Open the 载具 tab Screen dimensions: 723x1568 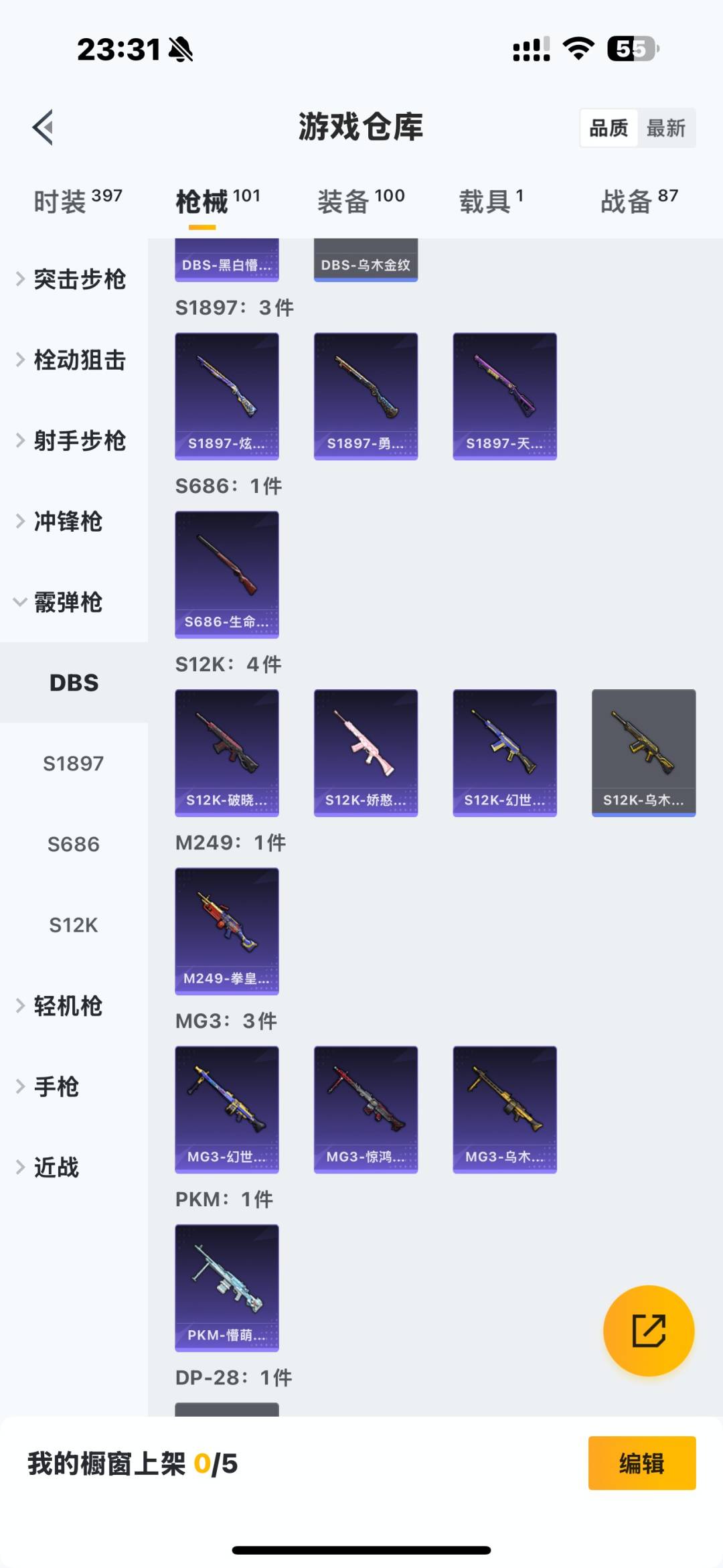[x=490, y=201]
